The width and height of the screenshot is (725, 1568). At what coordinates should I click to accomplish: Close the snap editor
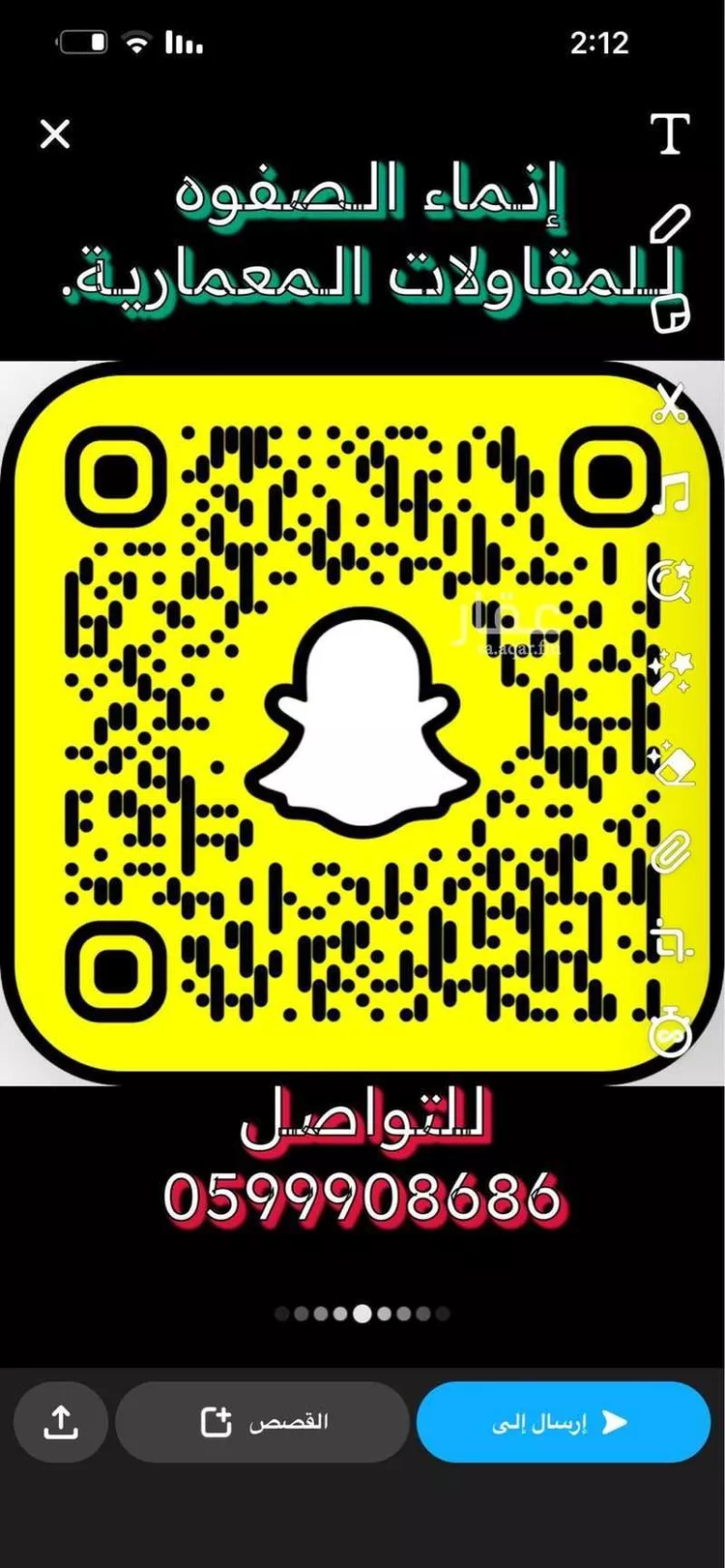pyautogui.click(x=56, y=134)
